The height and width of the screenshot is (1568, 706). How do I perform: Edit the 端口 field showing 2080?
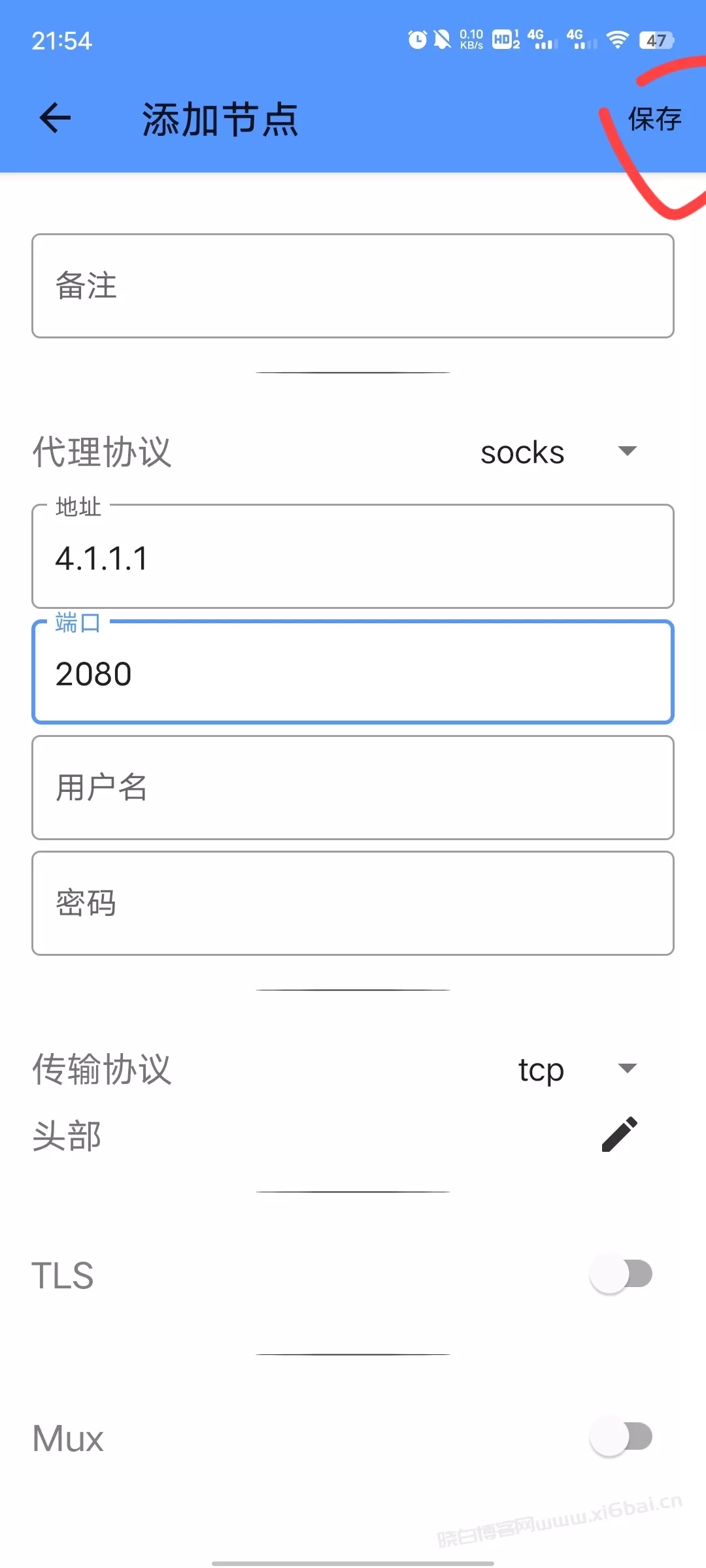353,672
